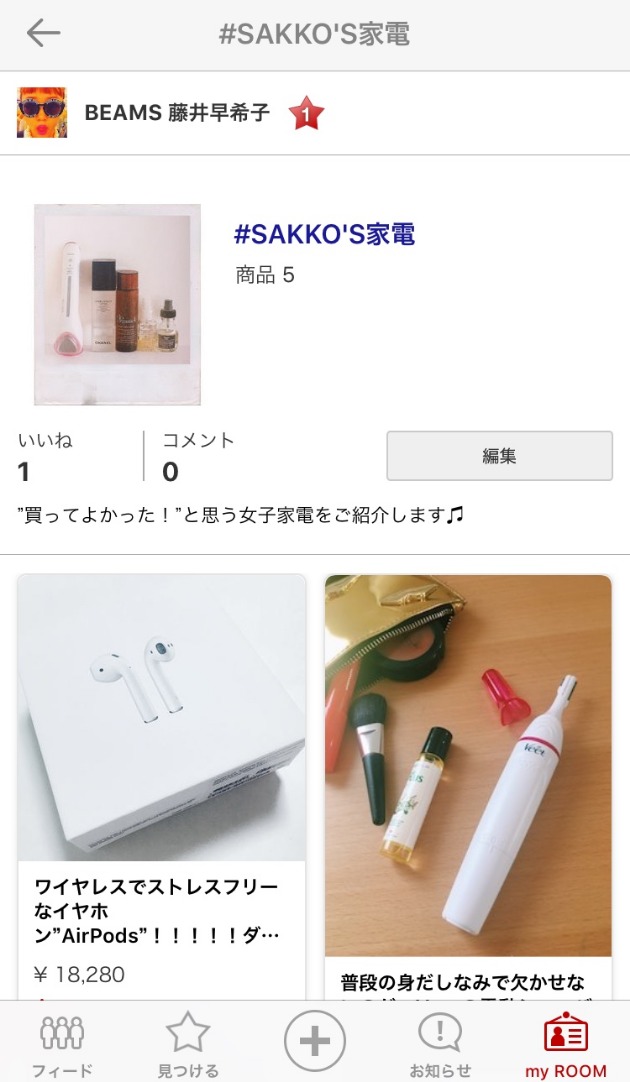Screen dimensions: 630x1082
Task: Switch to the my ROOM tab
Action: click(x=566, y=1044)
